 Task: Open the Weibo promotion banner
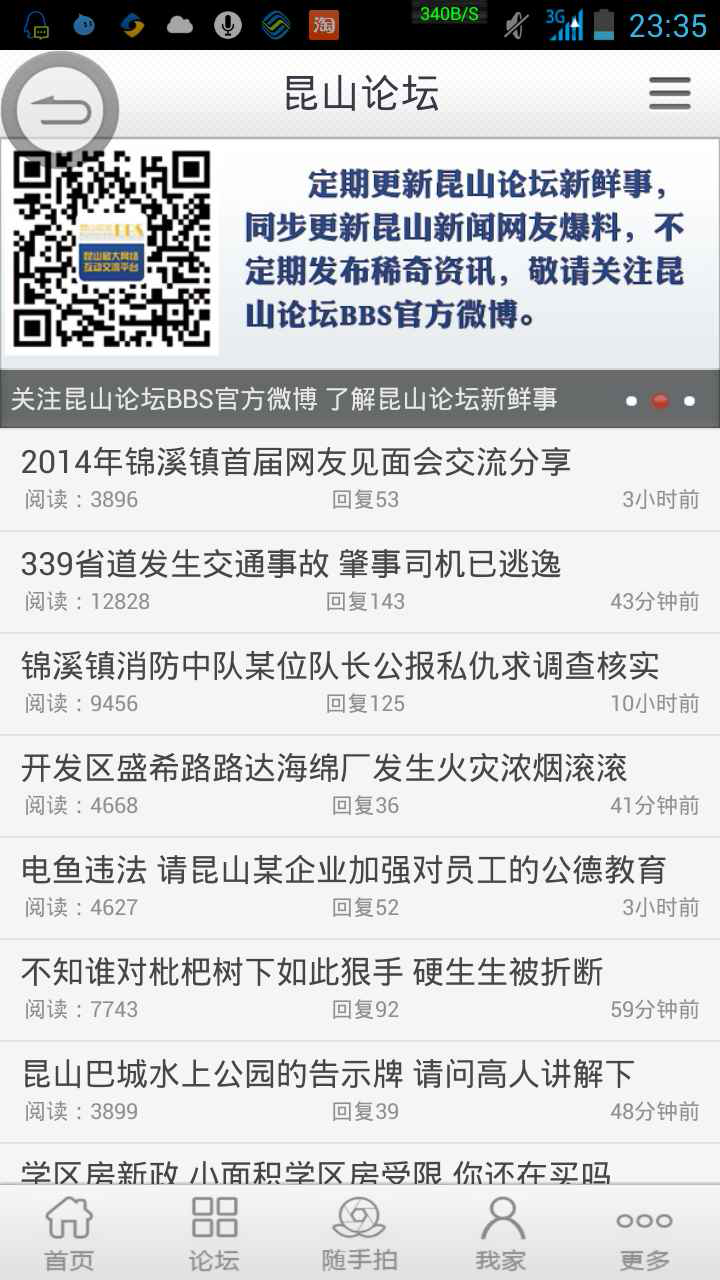360,283
